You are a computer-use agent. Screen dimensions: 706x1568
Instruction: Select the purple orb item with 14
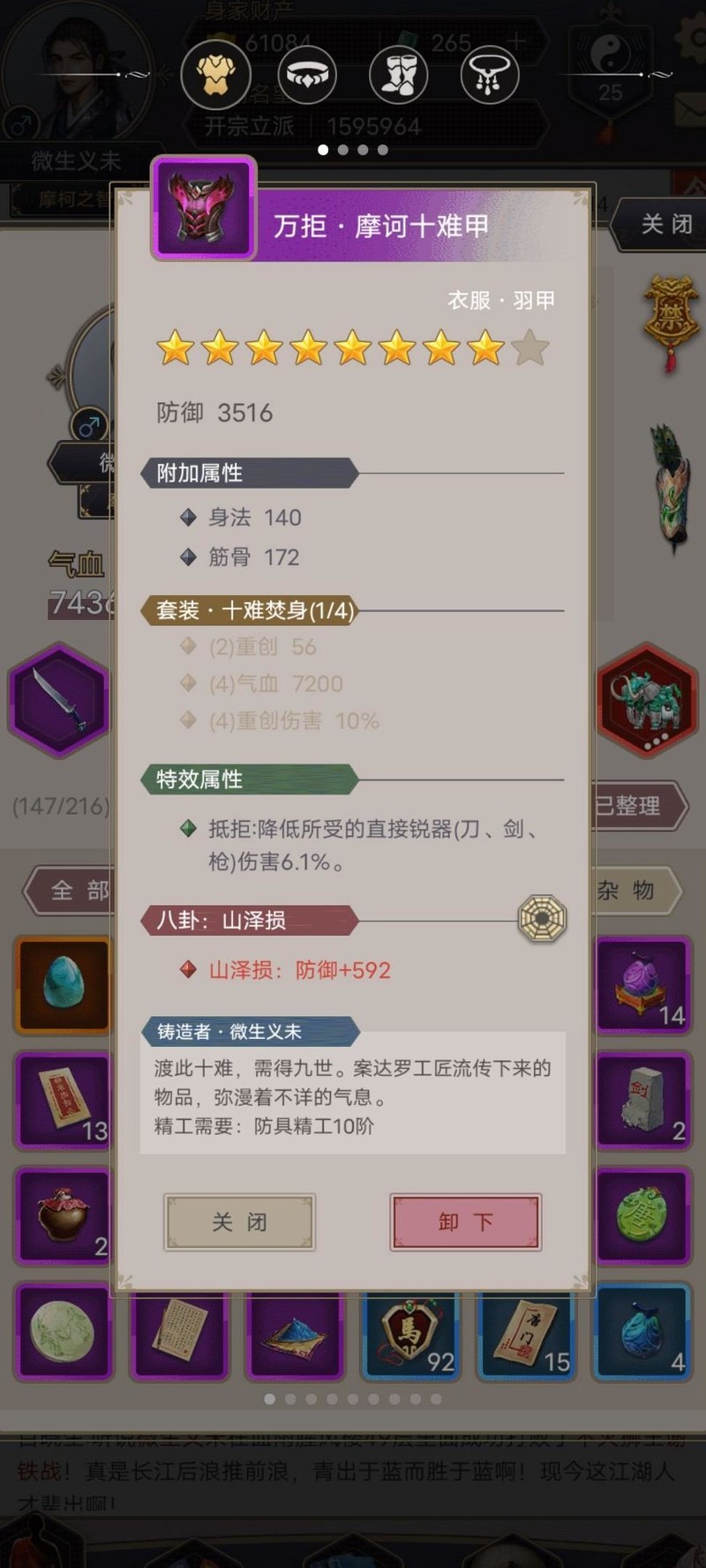point(642,985)
